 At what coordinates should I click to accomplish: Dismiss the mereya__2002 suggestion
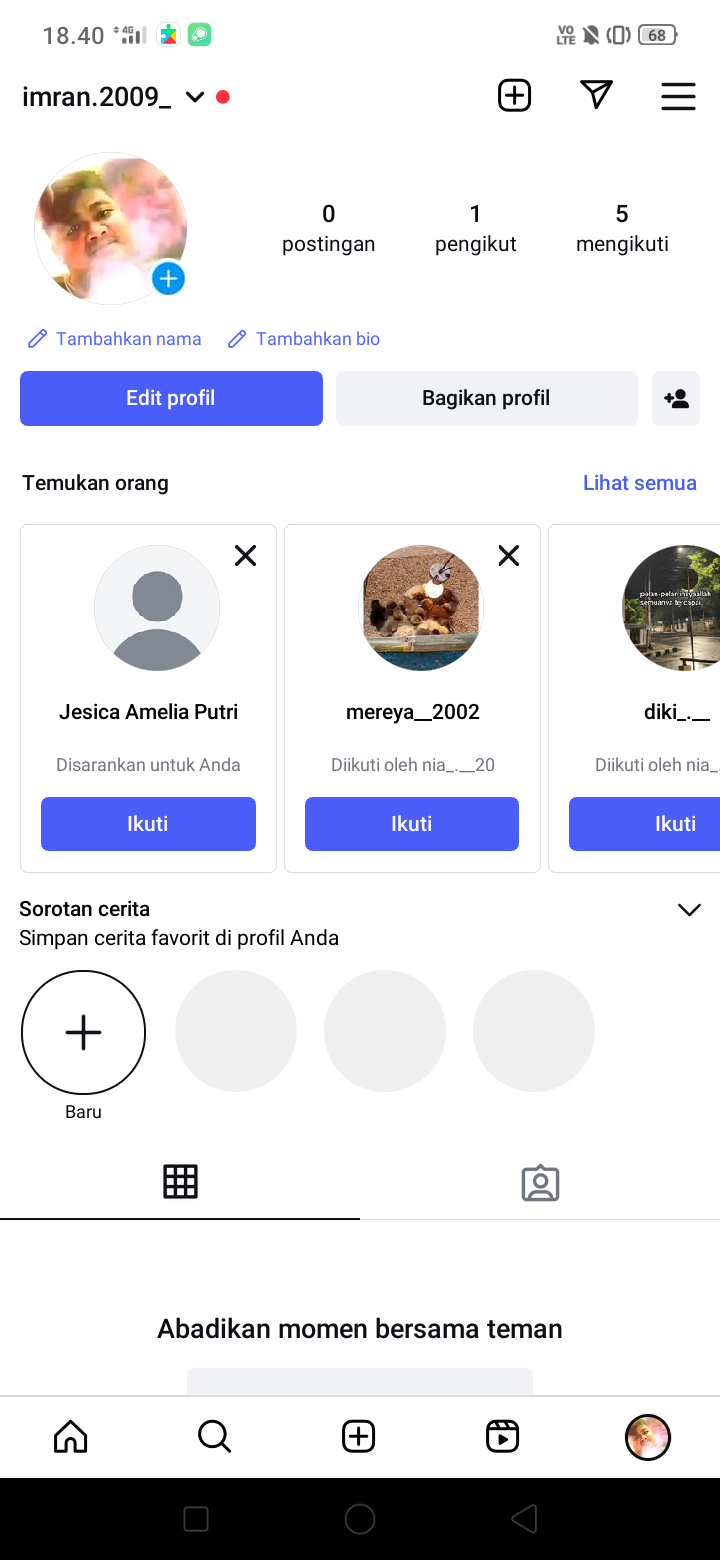pos(509,556)
